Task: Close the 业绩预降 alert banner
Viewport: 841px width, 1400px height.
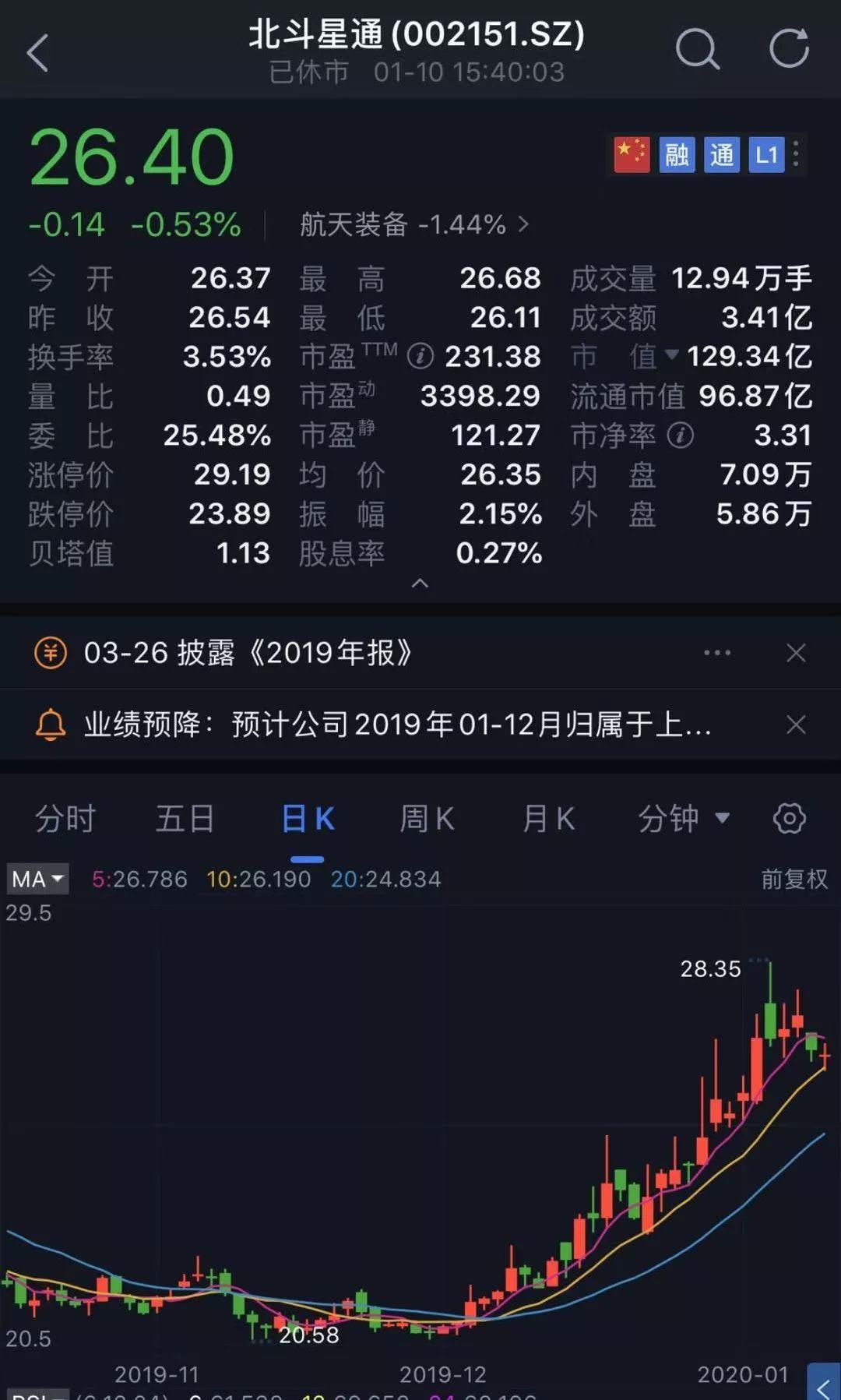Action: [x=796, y=725]
